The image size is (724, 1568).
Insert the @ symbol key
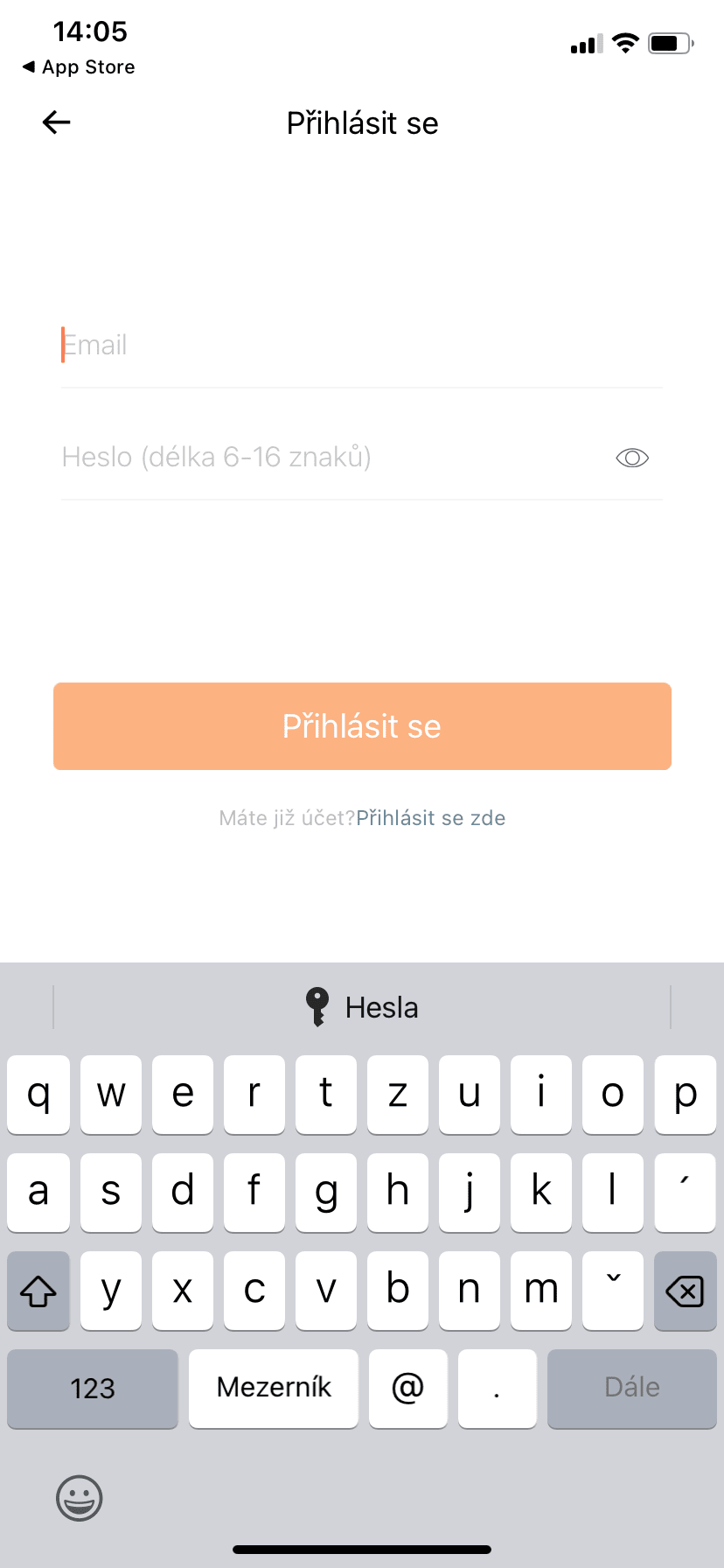407,1389
